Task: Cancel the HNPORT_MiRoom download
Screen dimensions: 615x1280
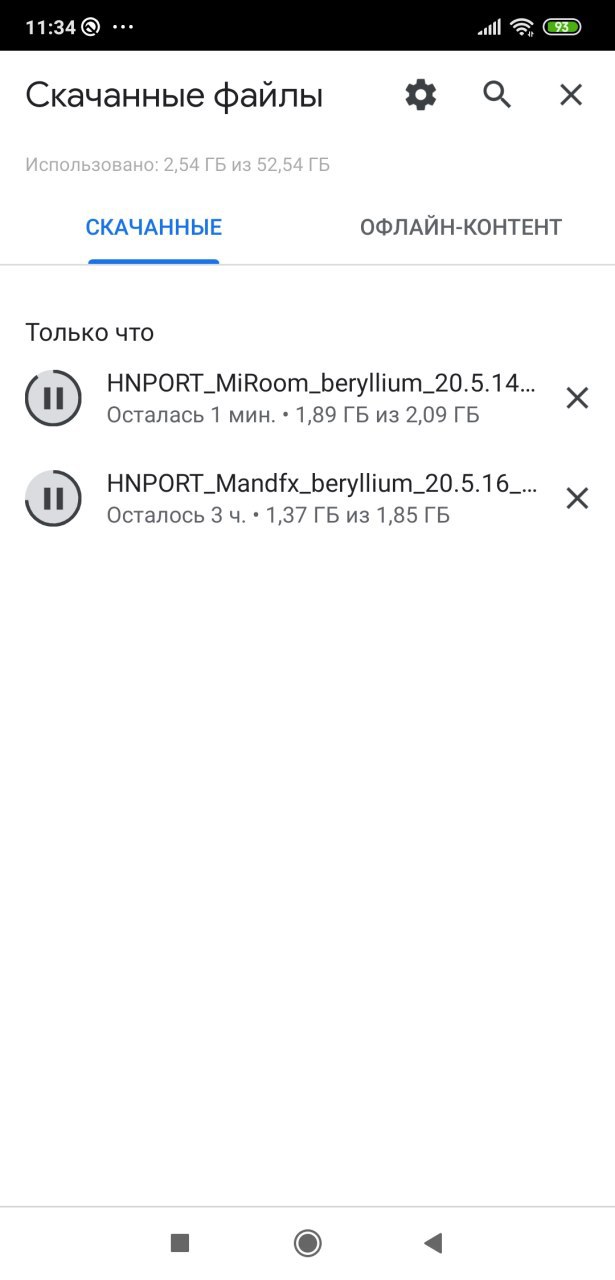Action: (x=577, y=398)
